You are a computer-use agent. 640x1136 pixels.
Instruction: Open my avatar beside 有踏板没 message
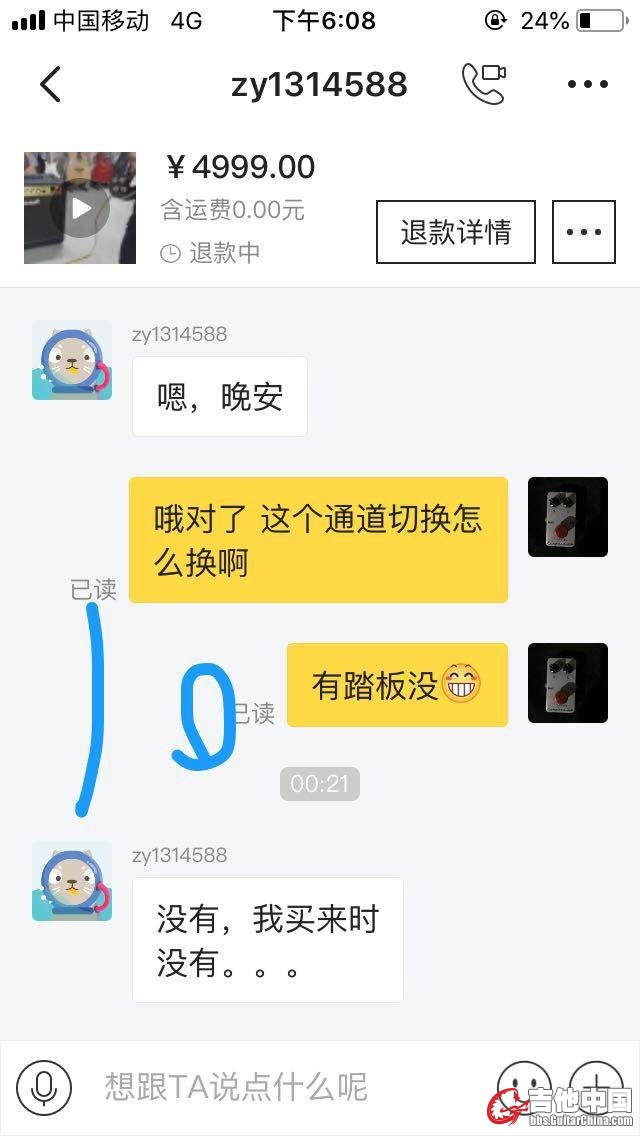pyautogui.click(x=568, y=684)
